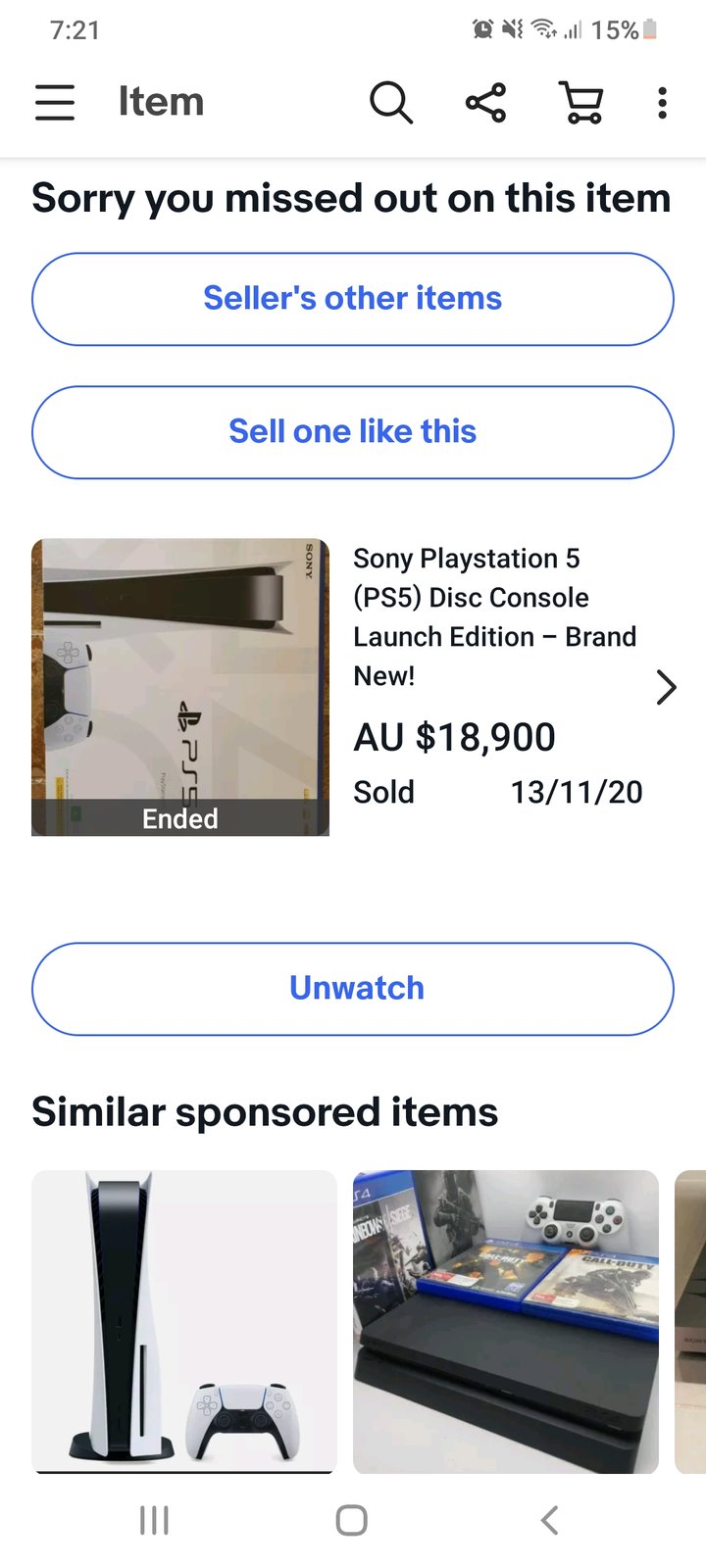This screenshot has height=1568, width=706.
Task: Open the sponsored PS4 with games item
Action: coord(506,1322)
